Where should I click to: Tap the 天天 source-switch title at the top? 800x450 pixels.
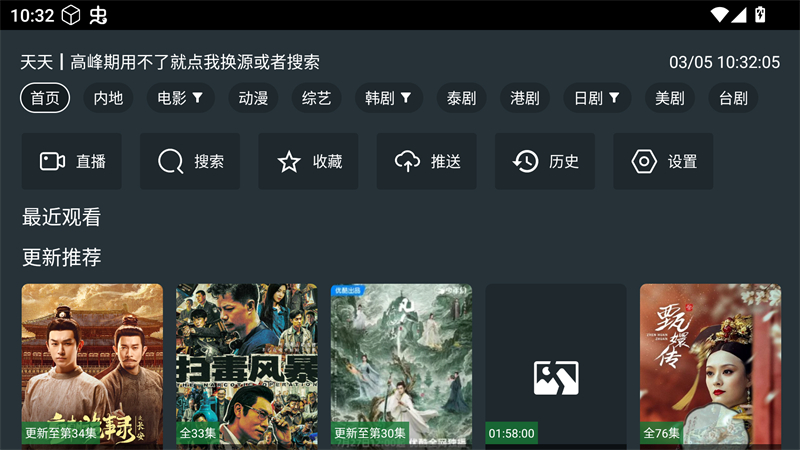coord(170,62)
